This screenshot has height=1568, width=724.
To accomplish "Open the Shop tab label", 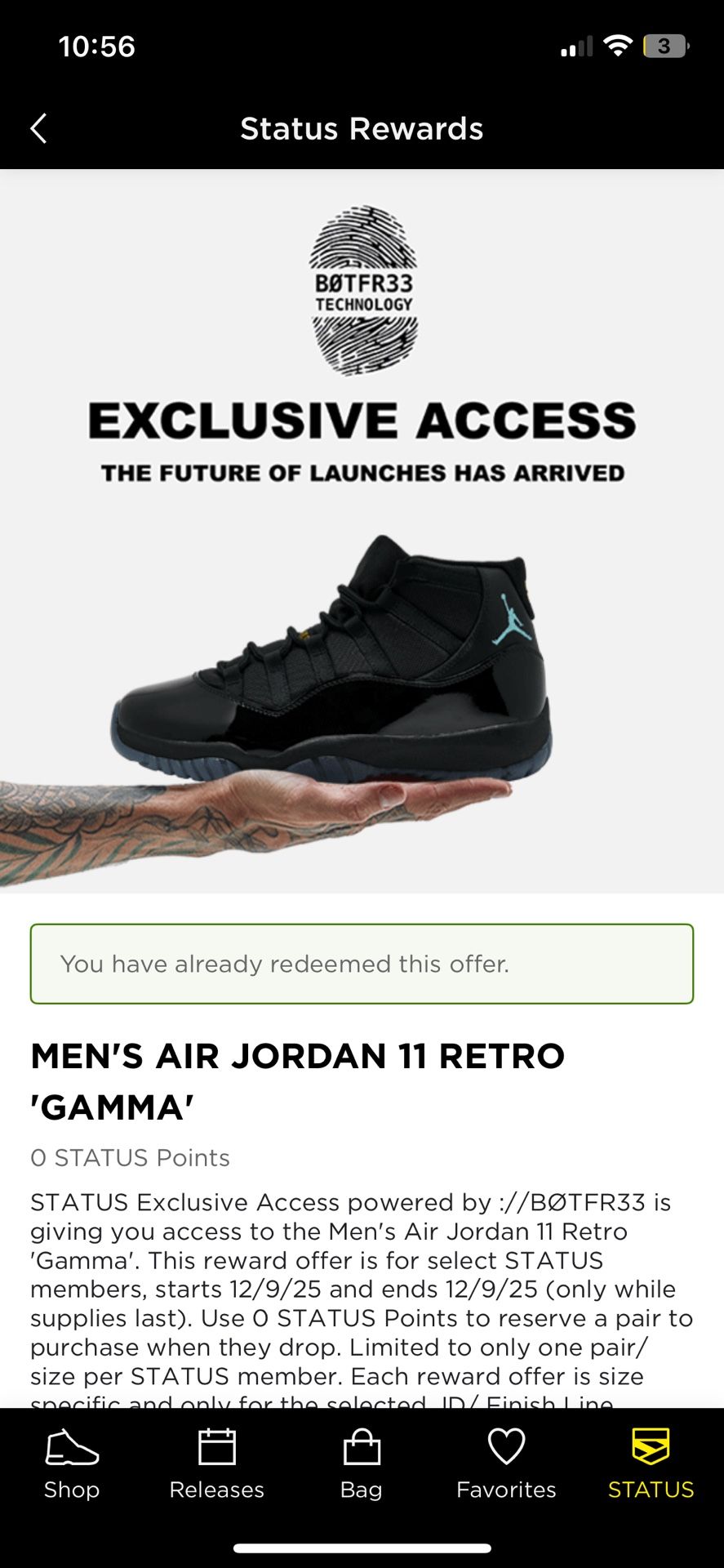I will [72, 1489].
